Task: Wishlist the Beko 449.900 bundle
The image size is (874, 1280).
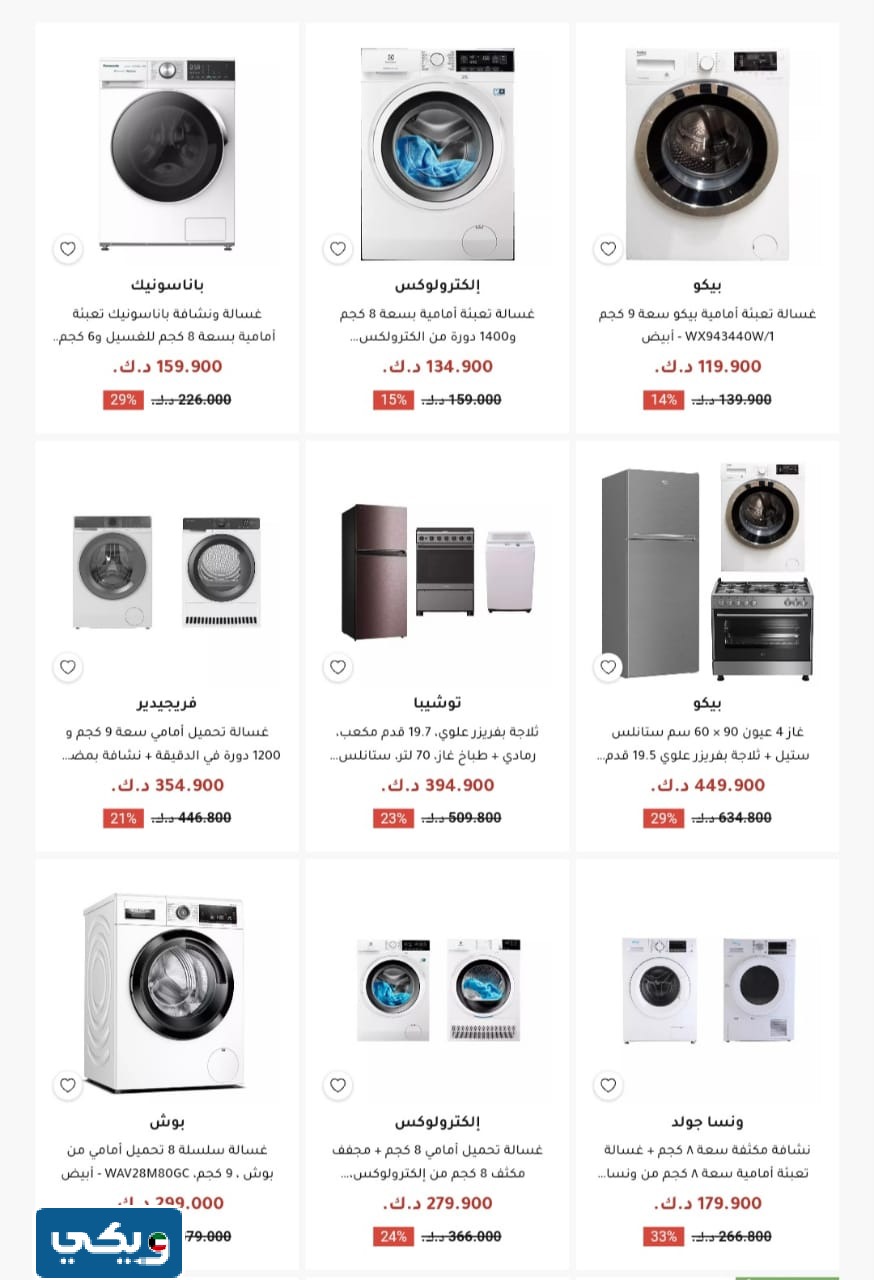Action: click(x=608, y=667)
